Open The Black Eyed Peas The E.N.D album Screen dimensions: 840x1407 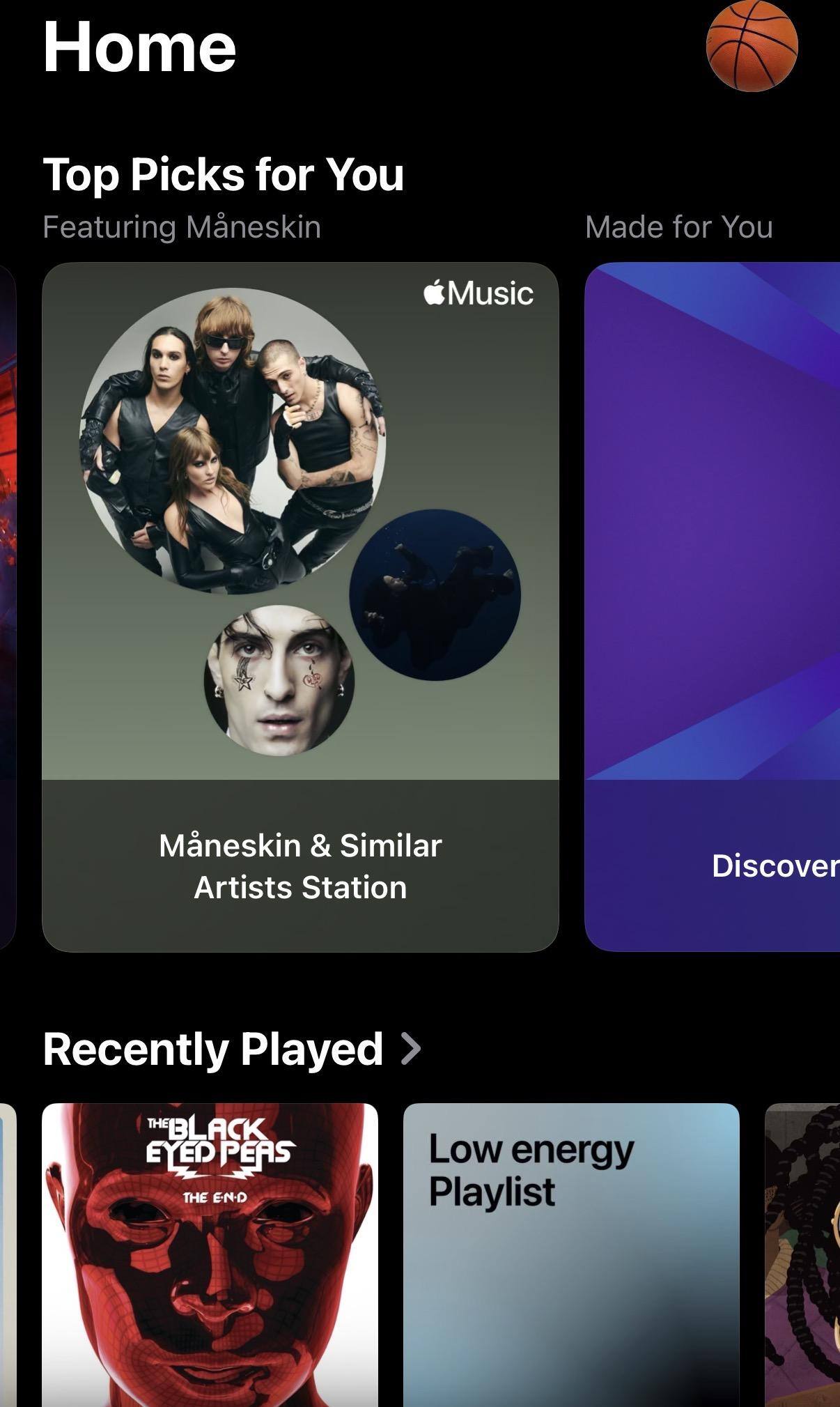[210, 1254]
